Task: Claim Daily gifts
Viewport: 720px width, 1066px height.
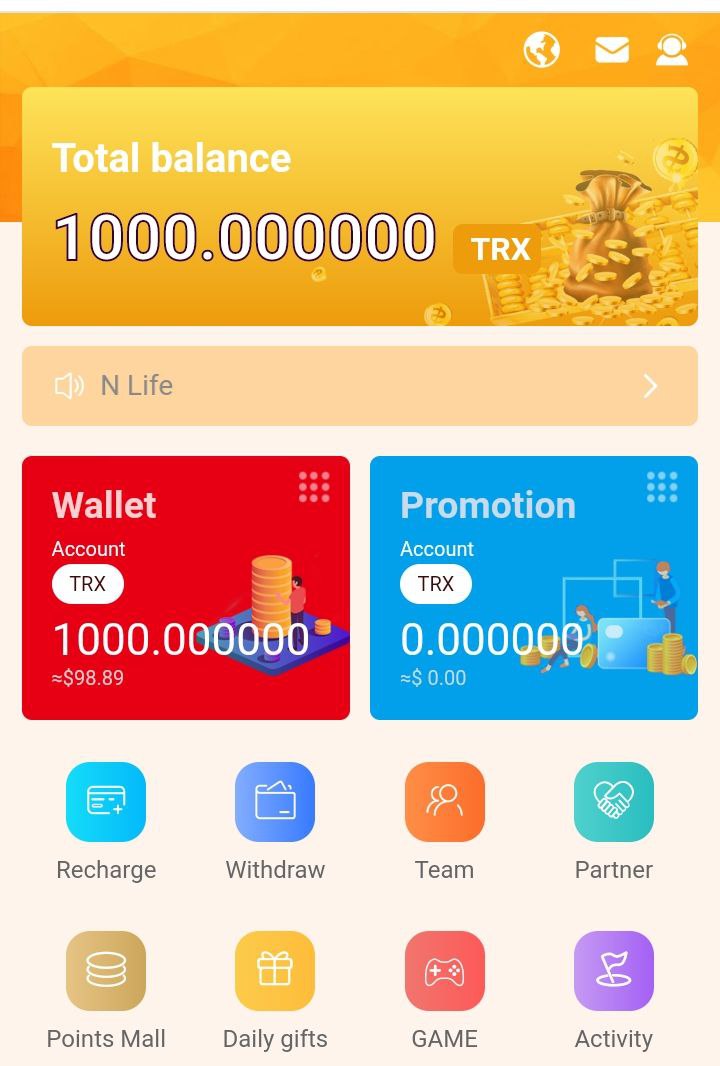Action: pyautogui.click(x=275, y=971)
